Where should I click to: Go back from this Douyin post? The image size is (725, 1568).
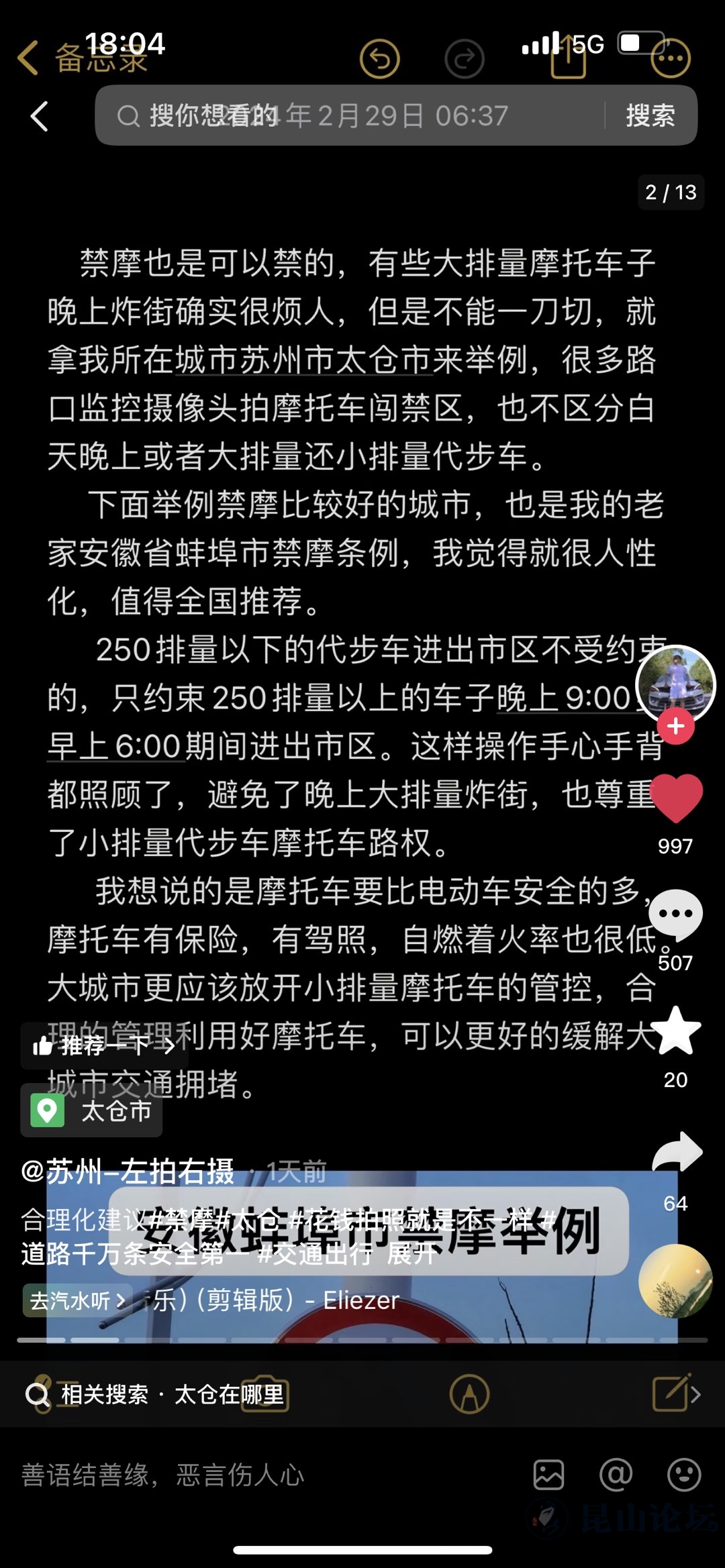tap(40, 116)
